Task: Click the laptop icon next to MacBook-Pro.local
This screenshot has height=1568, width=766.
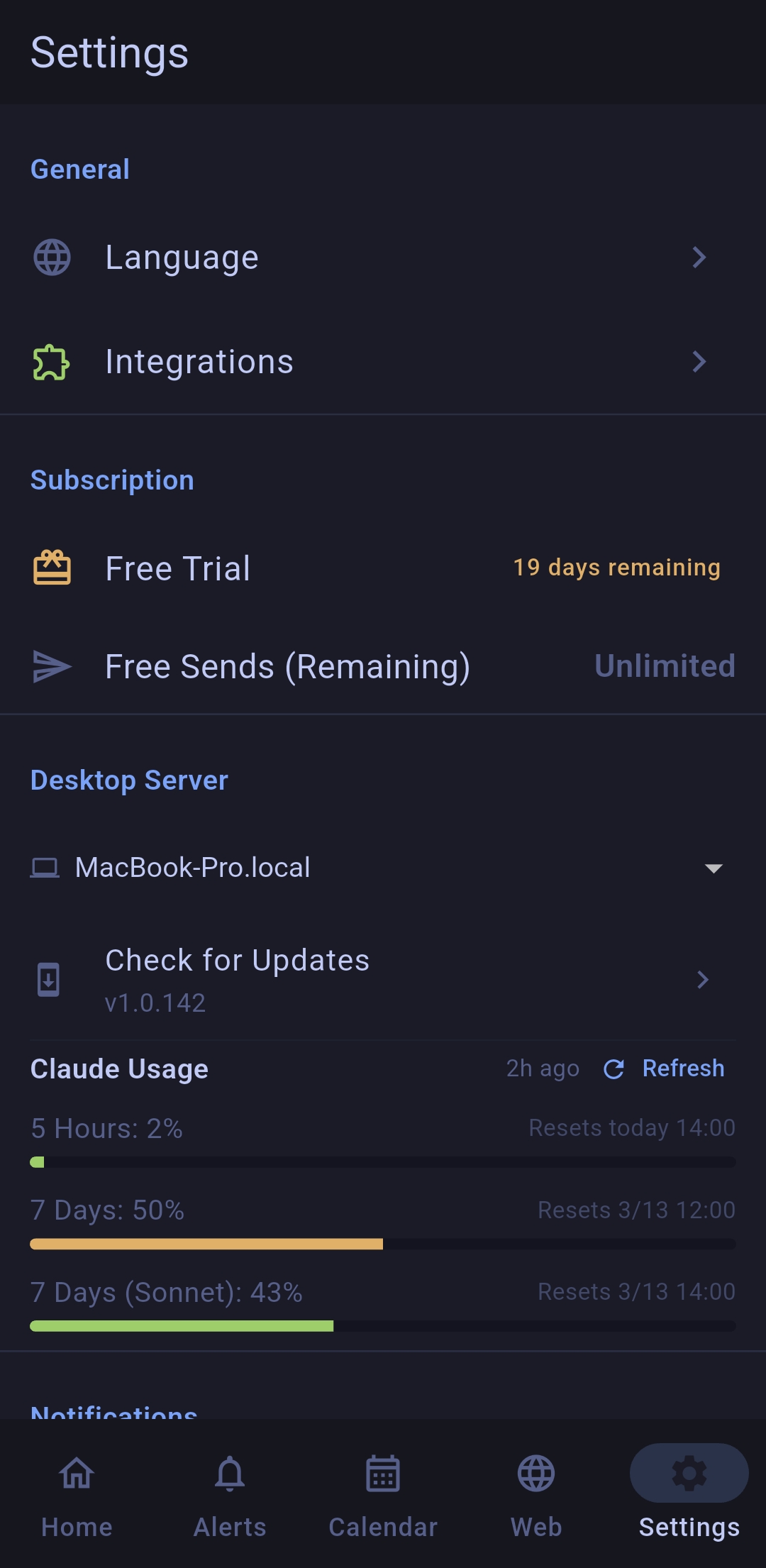Action: coord(47,867)
